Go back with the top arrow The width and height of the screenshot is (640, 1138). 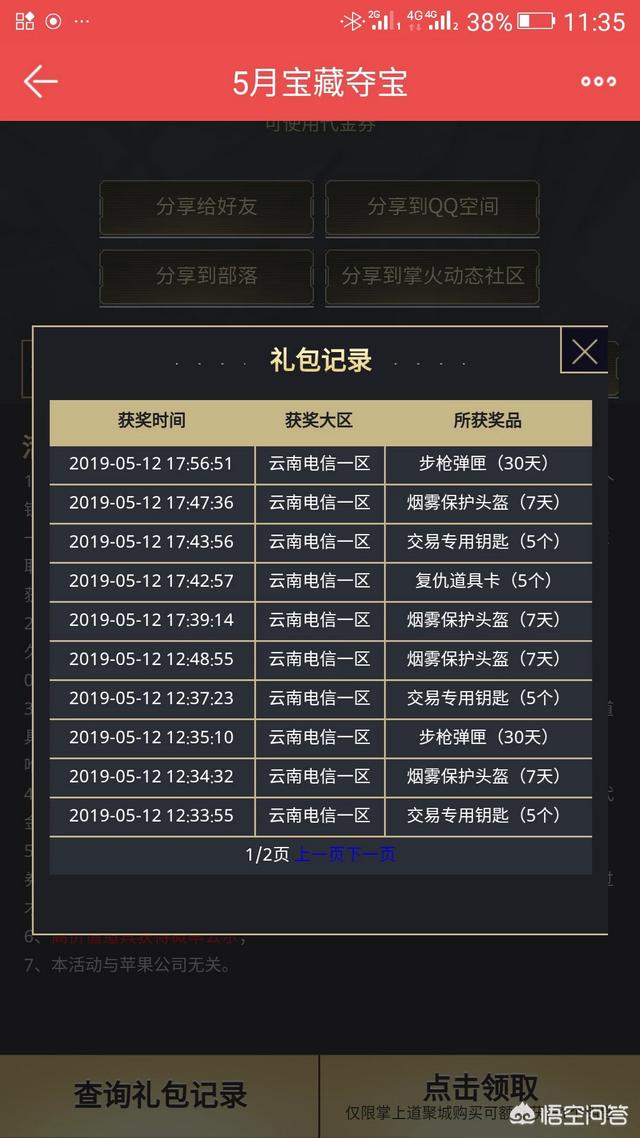(40, 81)
